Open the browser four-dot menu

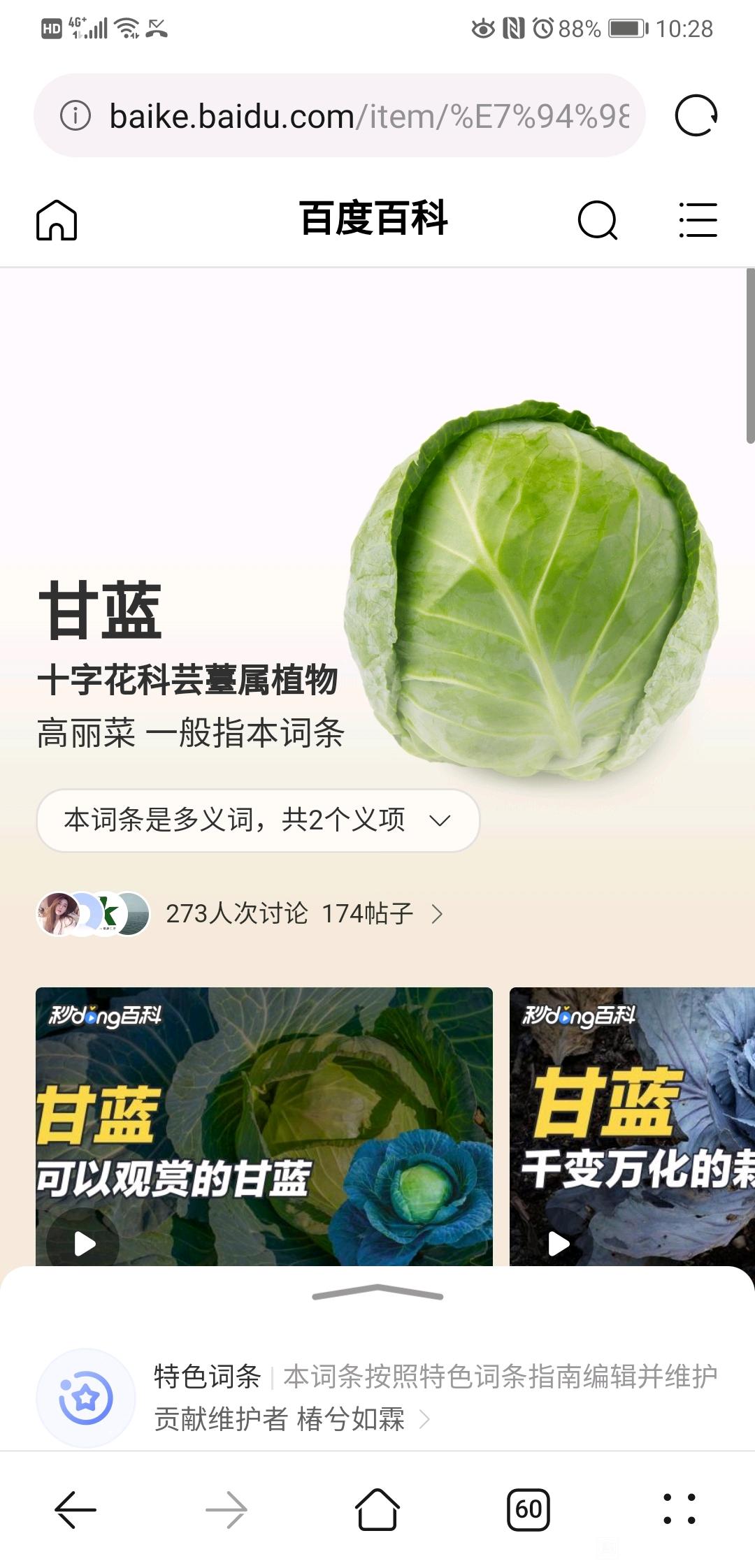679,1509
